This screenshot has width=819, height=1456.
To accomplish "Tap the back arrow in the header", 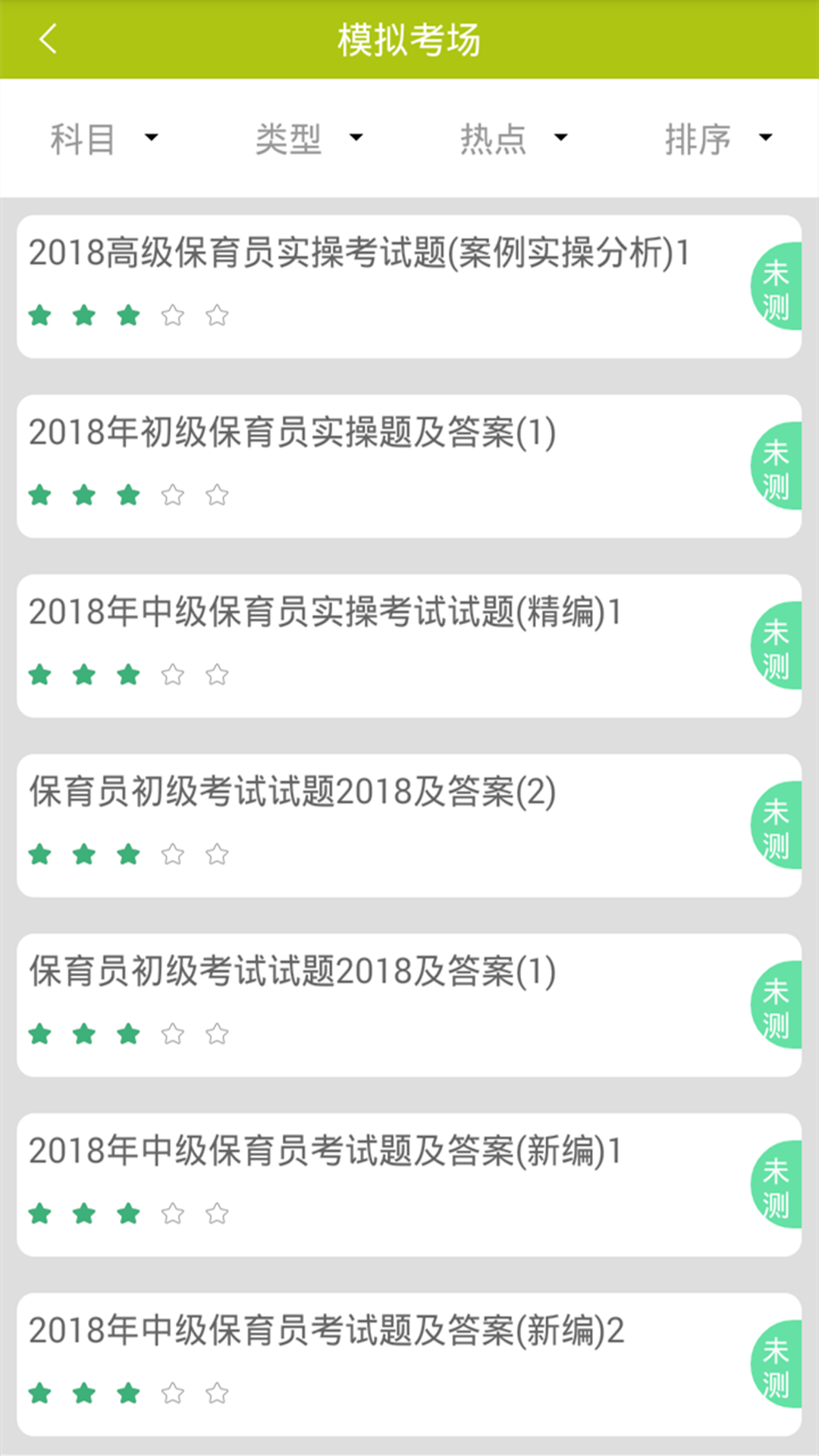I will 48,40.
